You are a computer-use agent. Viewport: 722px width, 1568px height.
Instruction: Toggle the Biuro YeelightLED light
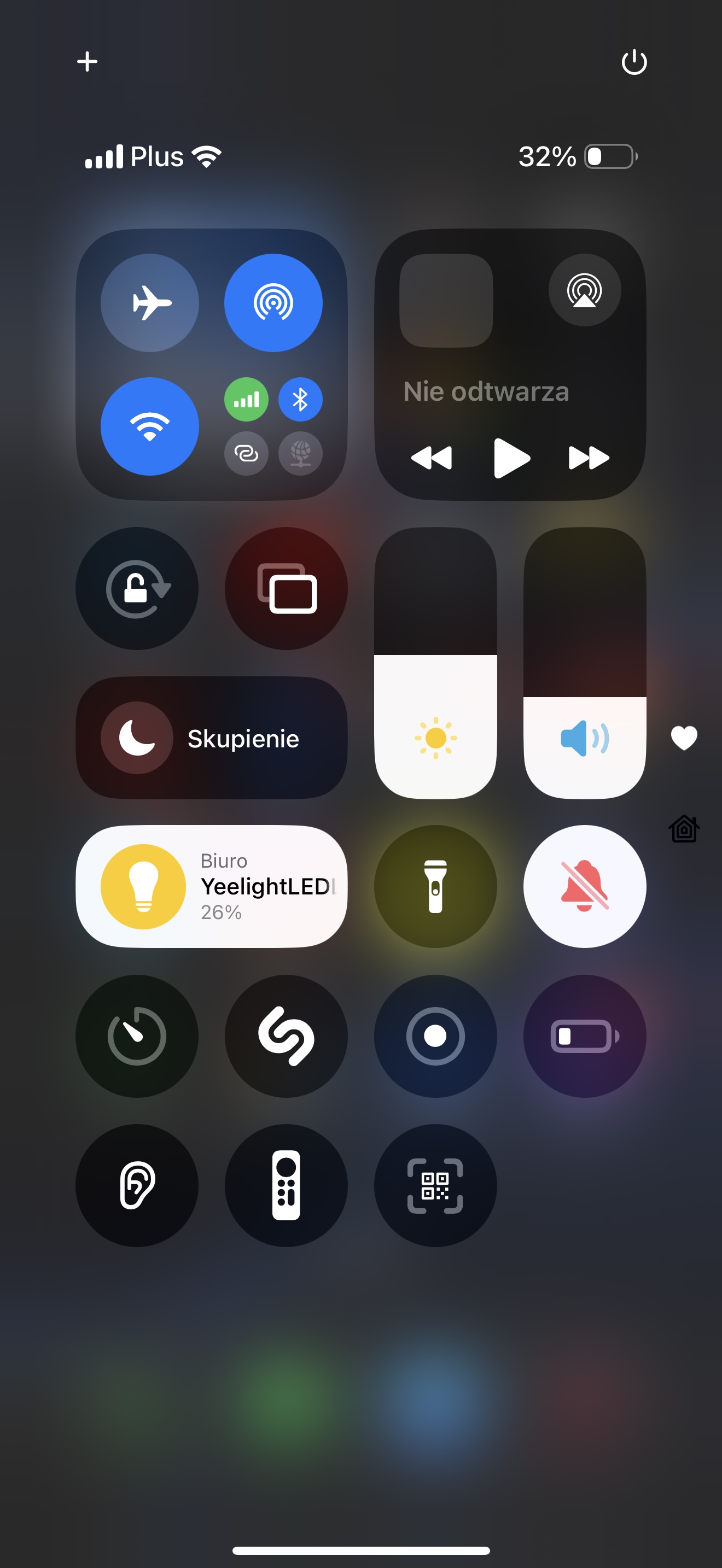coord(211,886)
